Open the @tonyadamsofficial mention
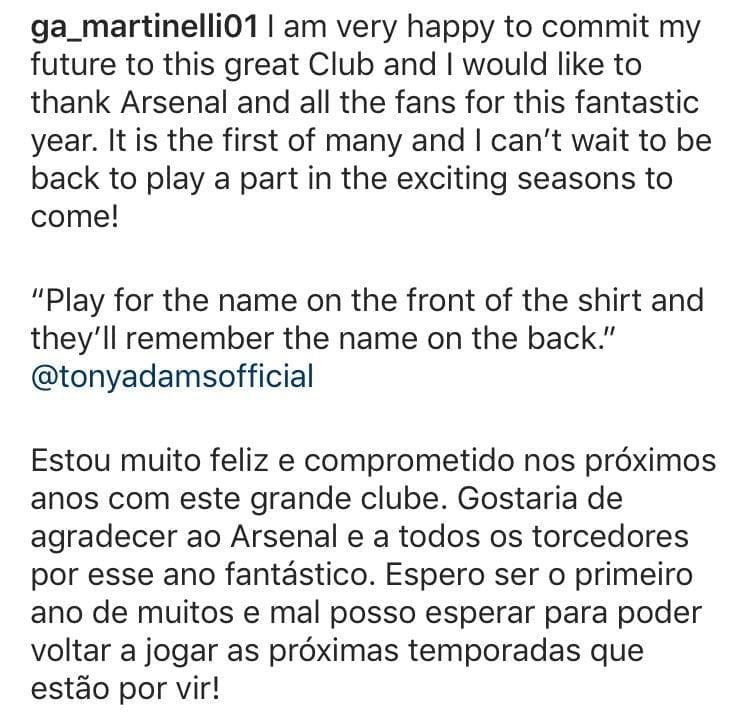749x713 pixels. tap(173, 377)
